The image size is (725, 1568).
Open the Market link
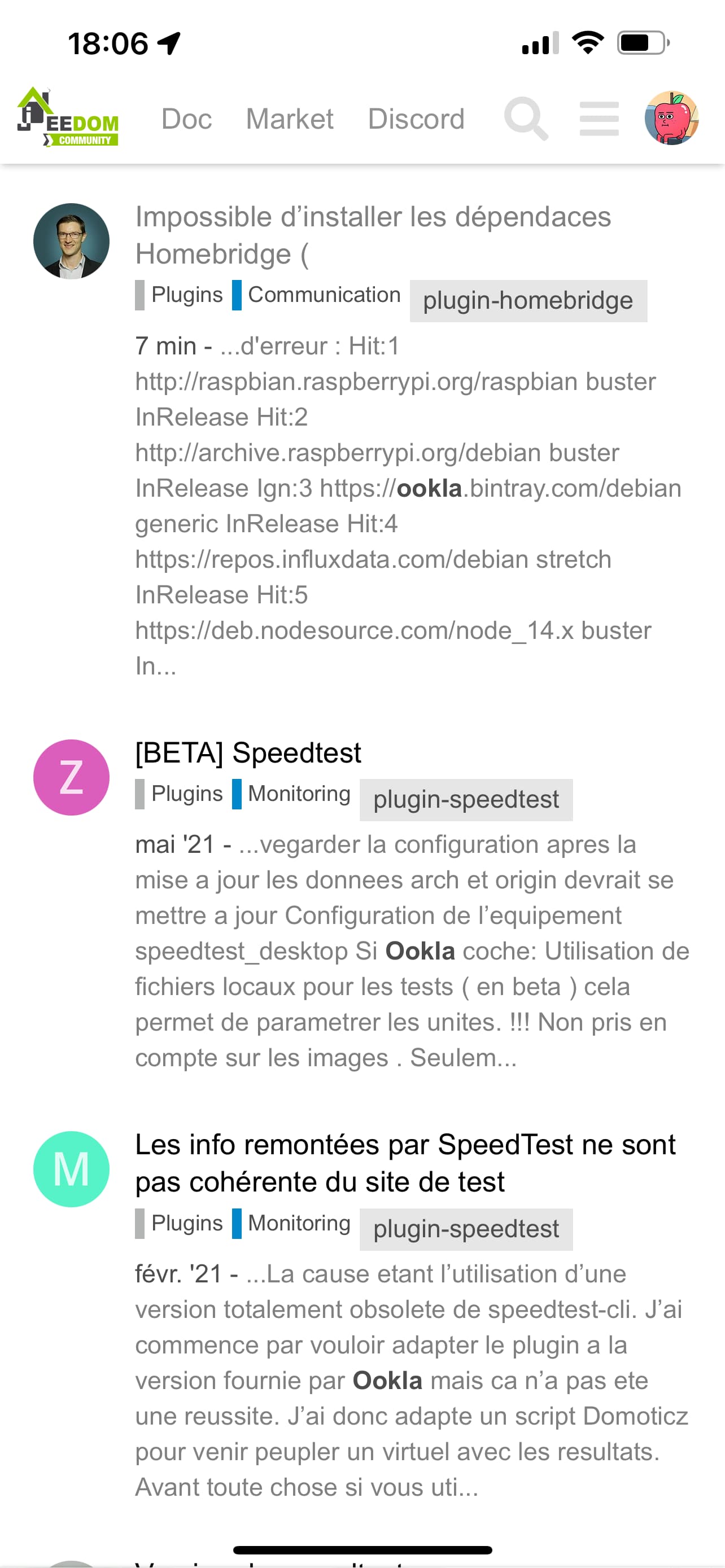289,119
